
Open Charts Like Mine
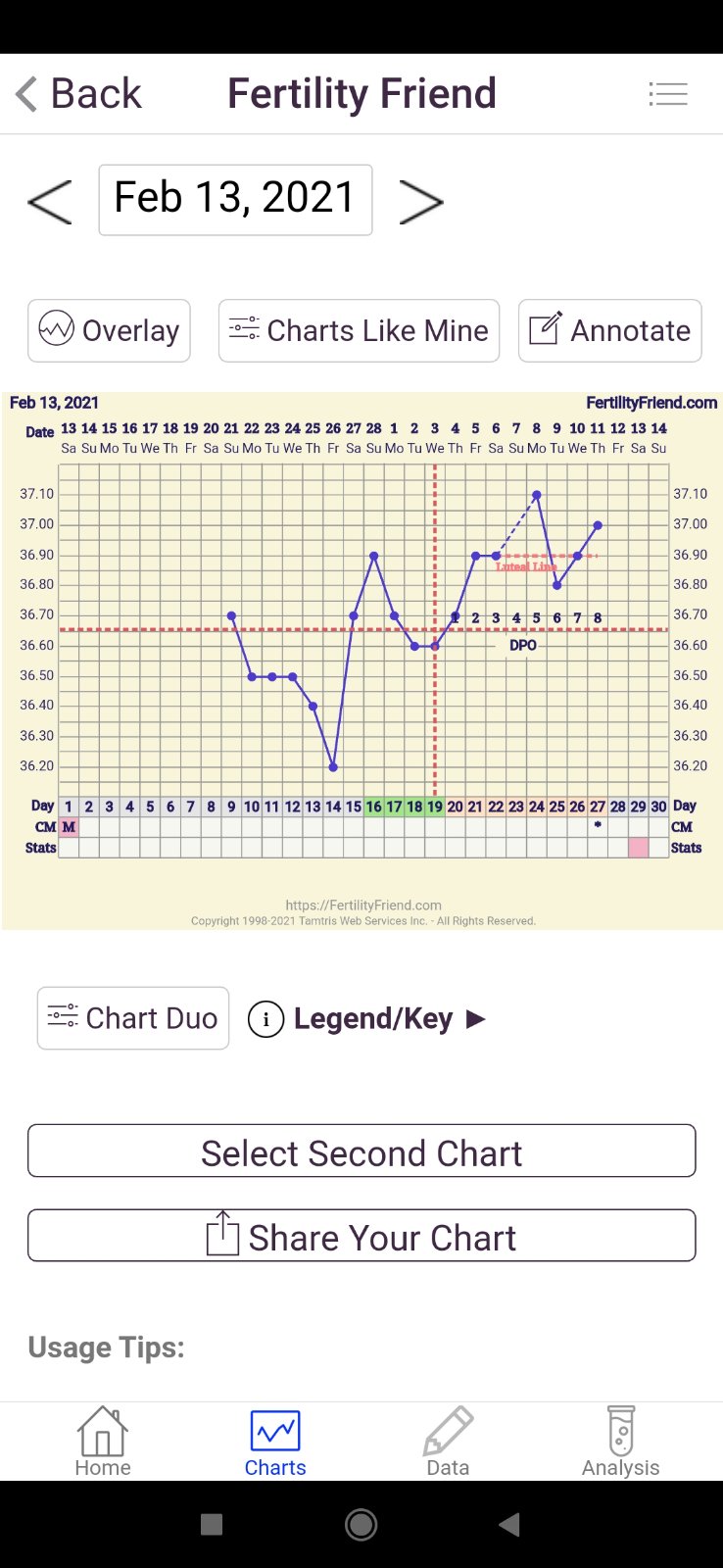coord(359,331)
